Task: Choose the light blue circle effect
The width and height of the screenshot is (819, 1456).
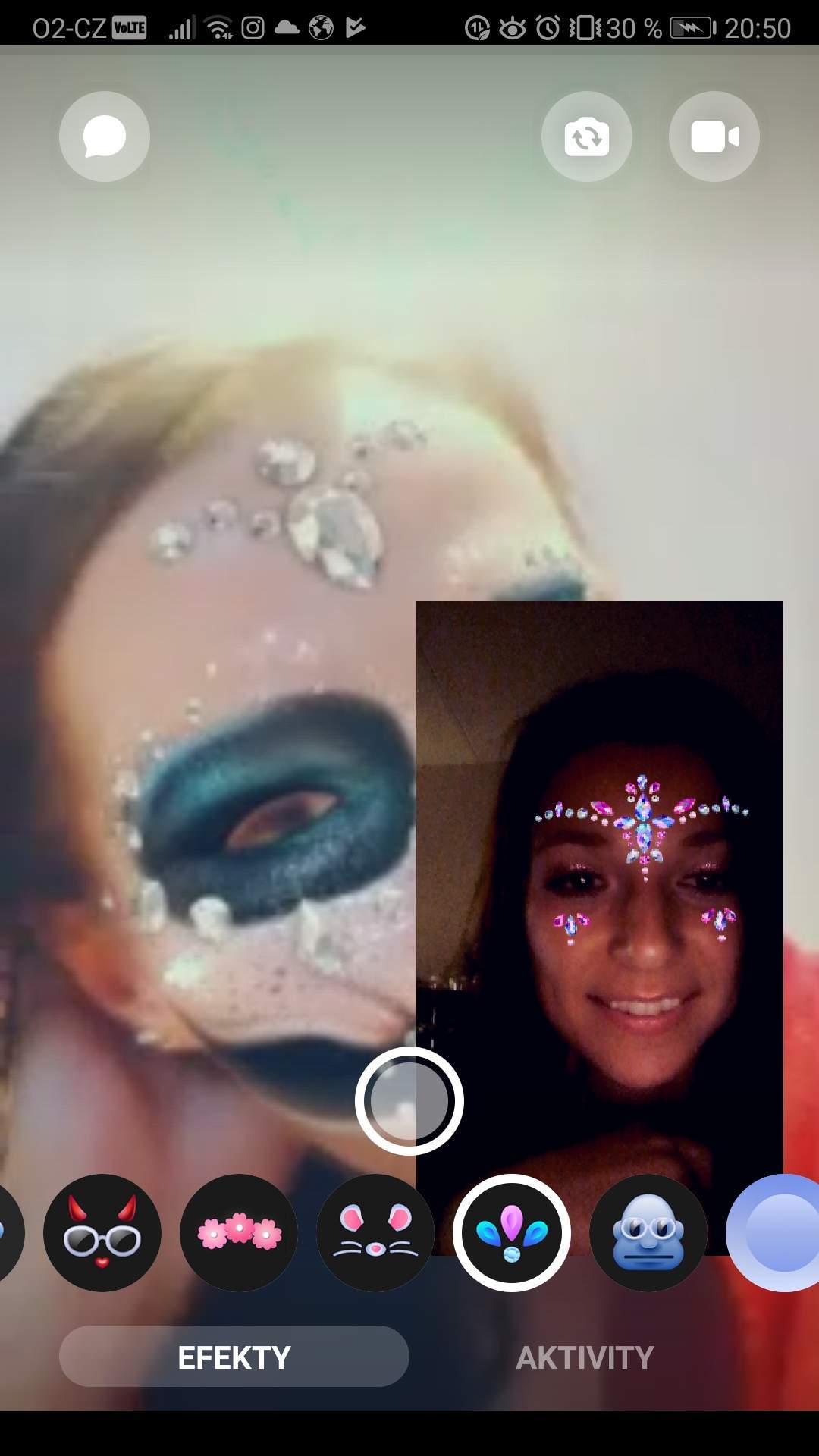Action: (773, 1233)
